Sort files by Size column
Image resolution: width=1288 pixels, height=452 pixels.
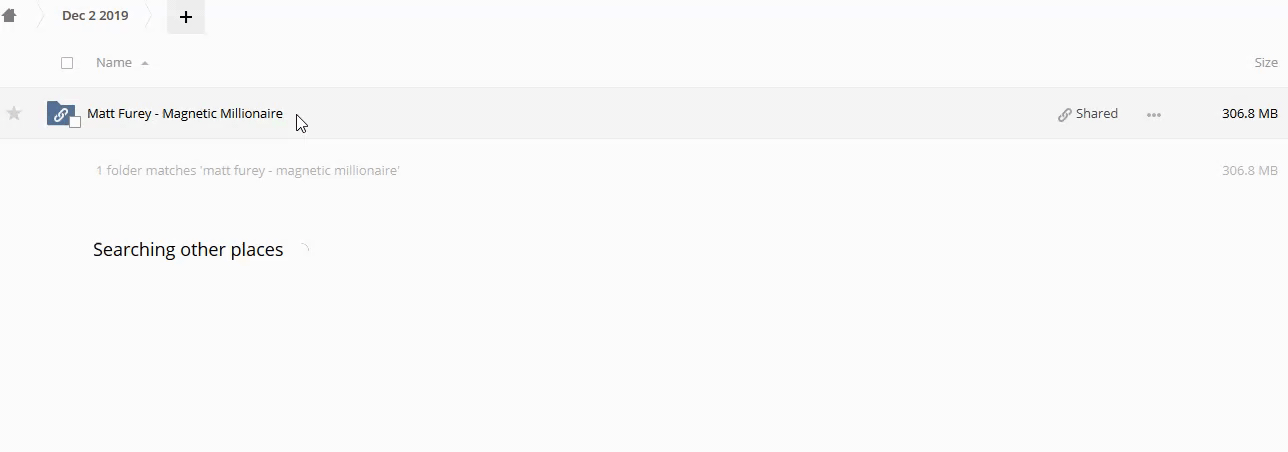pos(1265,63)
